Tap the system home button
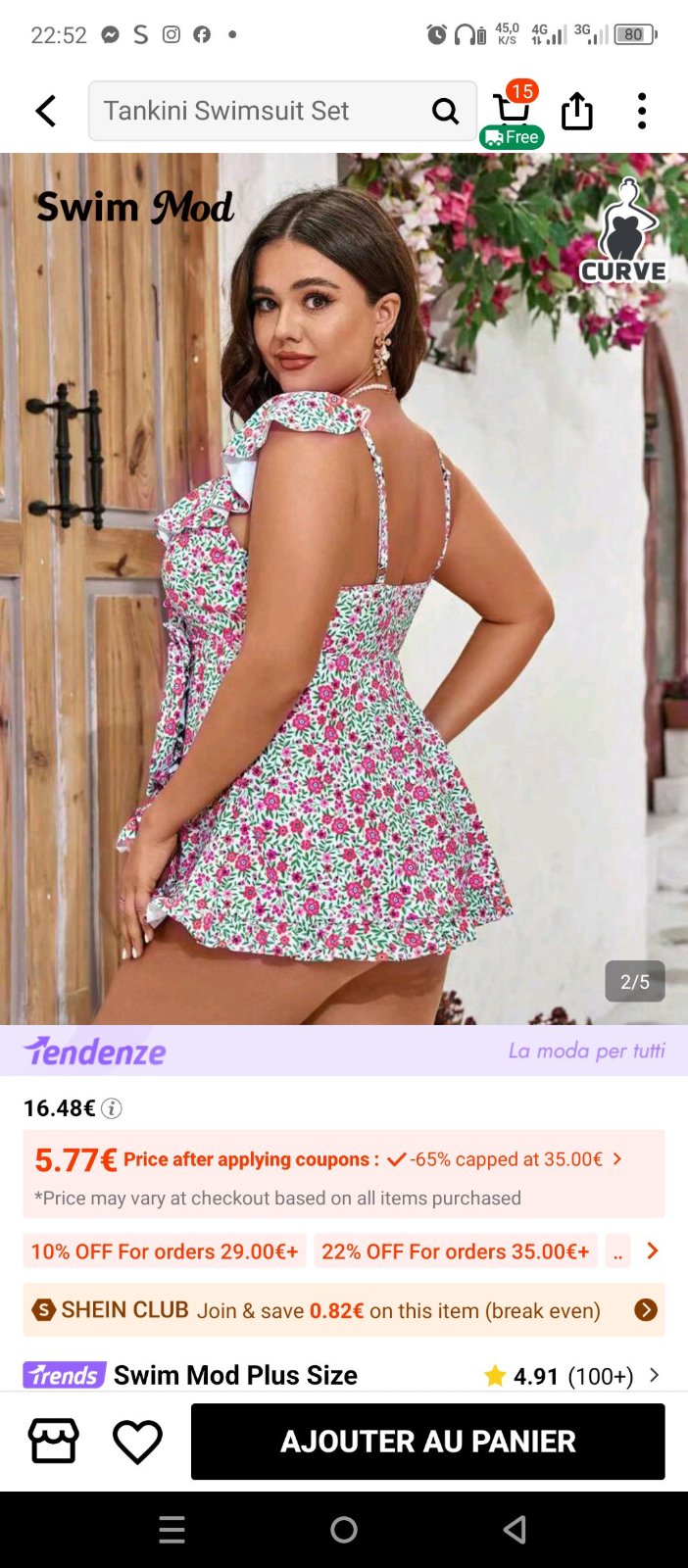 344,1530
